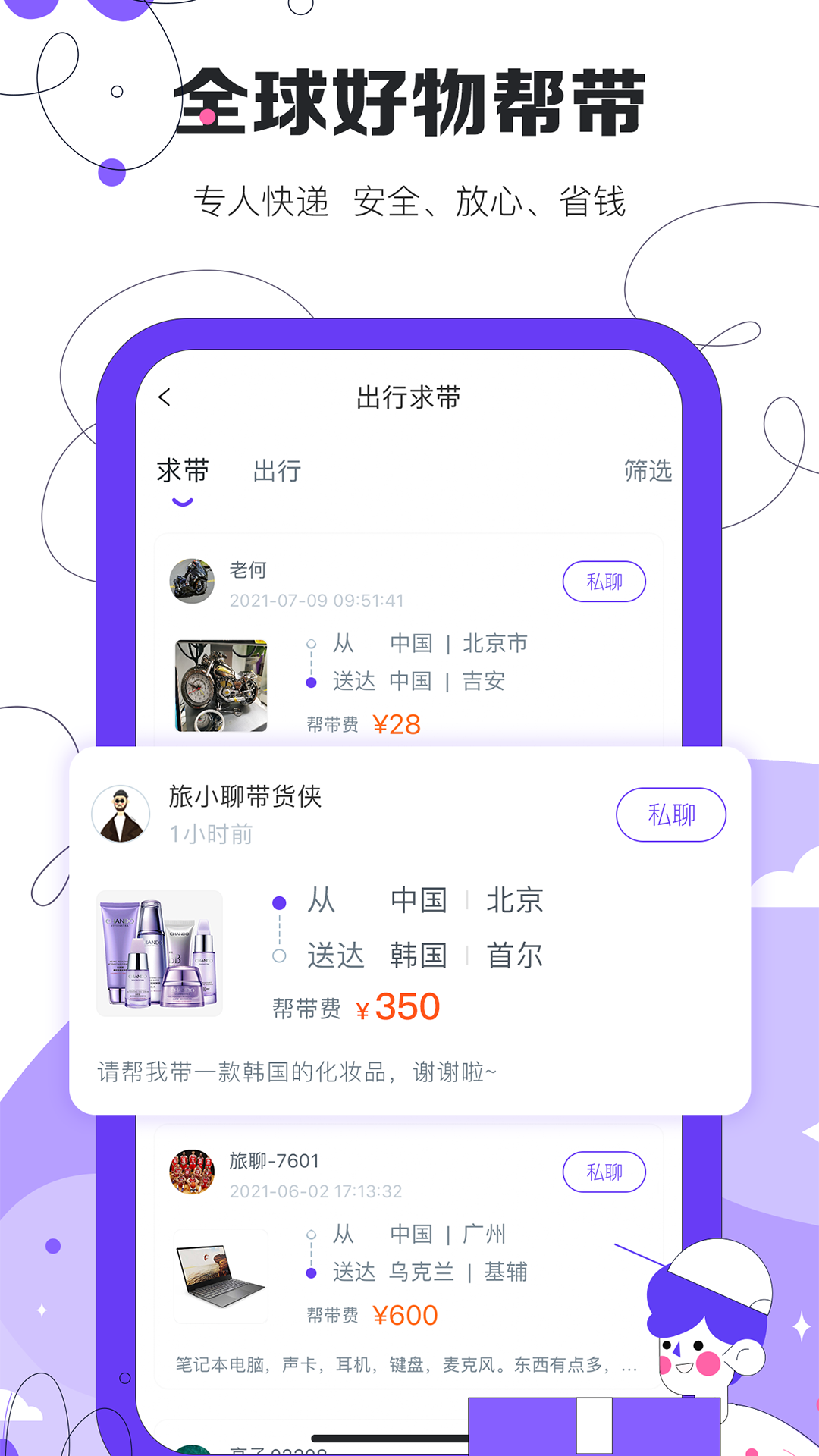Open 老何's profile avatar

(x=191, y=581)
